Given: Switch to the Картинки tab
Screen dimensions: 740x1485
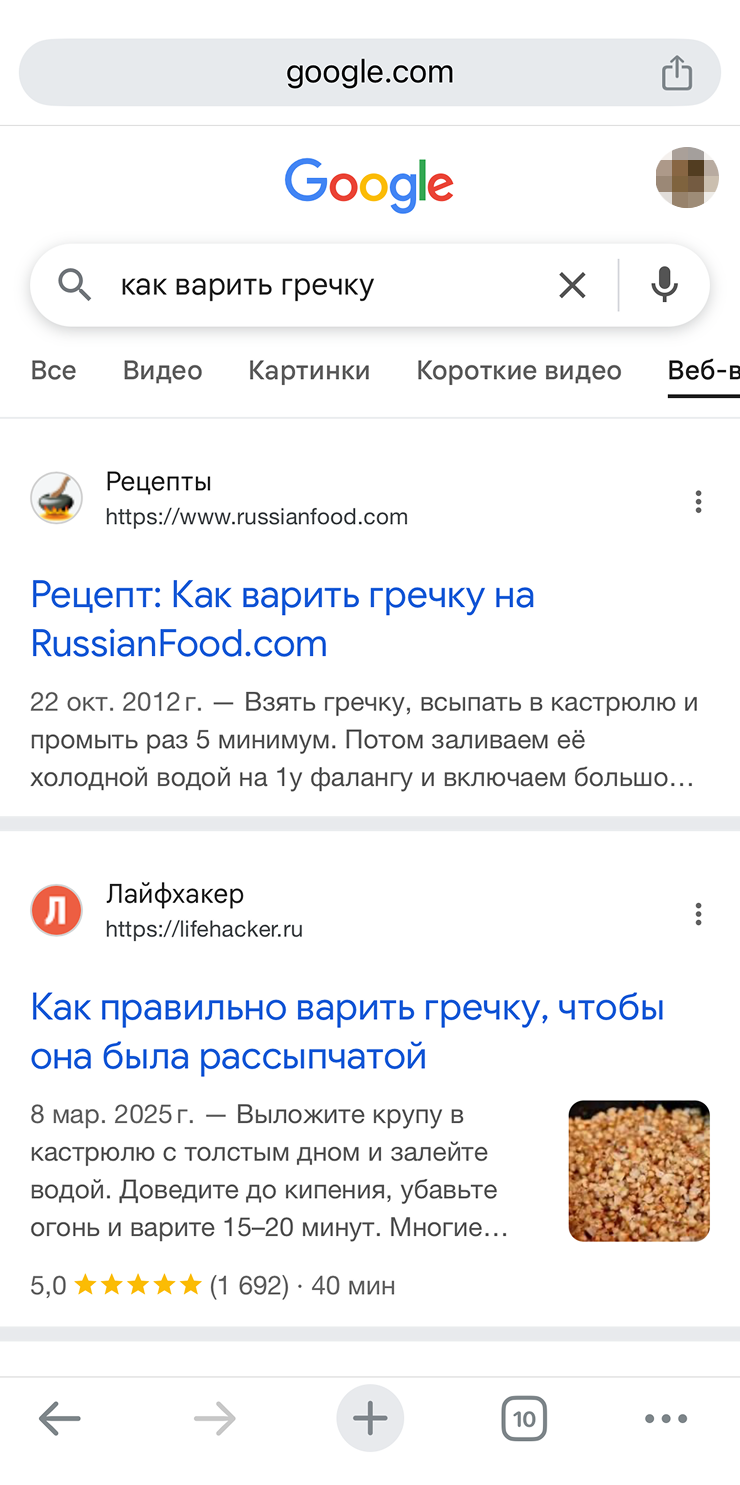Looking at the screenshot, I should click(x=309, y=371).
